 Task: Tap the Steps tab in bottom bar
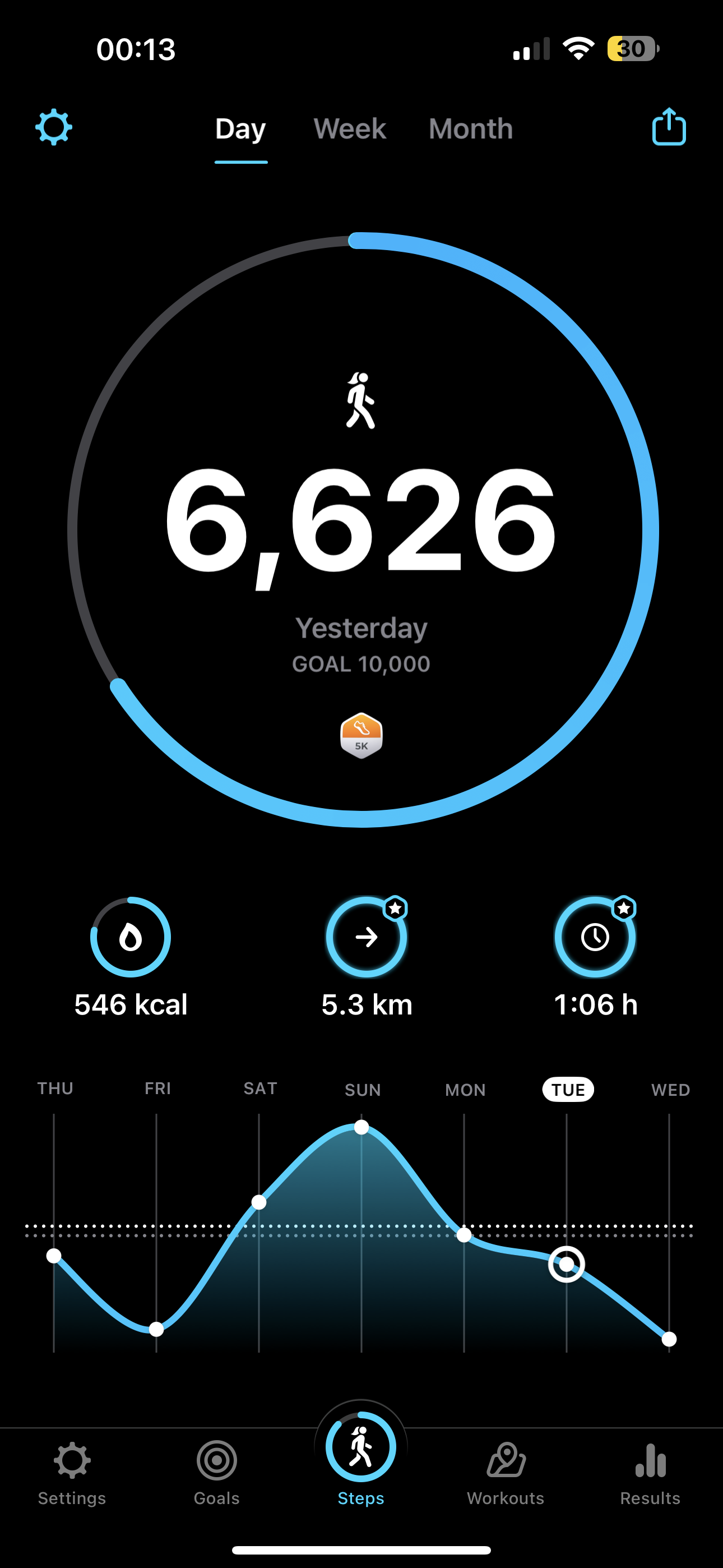[361, 1459]
